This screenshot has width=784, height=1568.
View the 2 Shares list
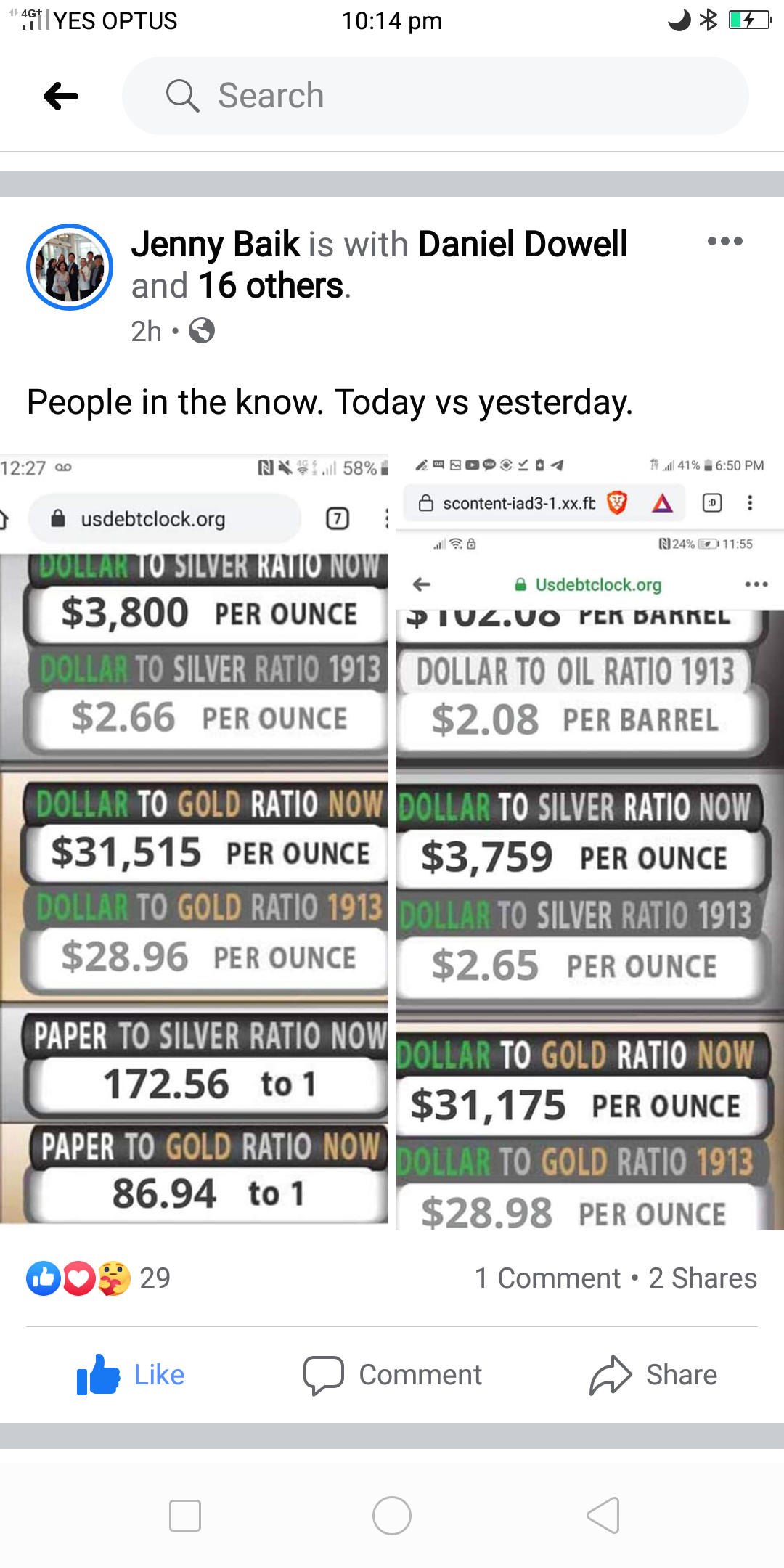(x=702, y=1278)
